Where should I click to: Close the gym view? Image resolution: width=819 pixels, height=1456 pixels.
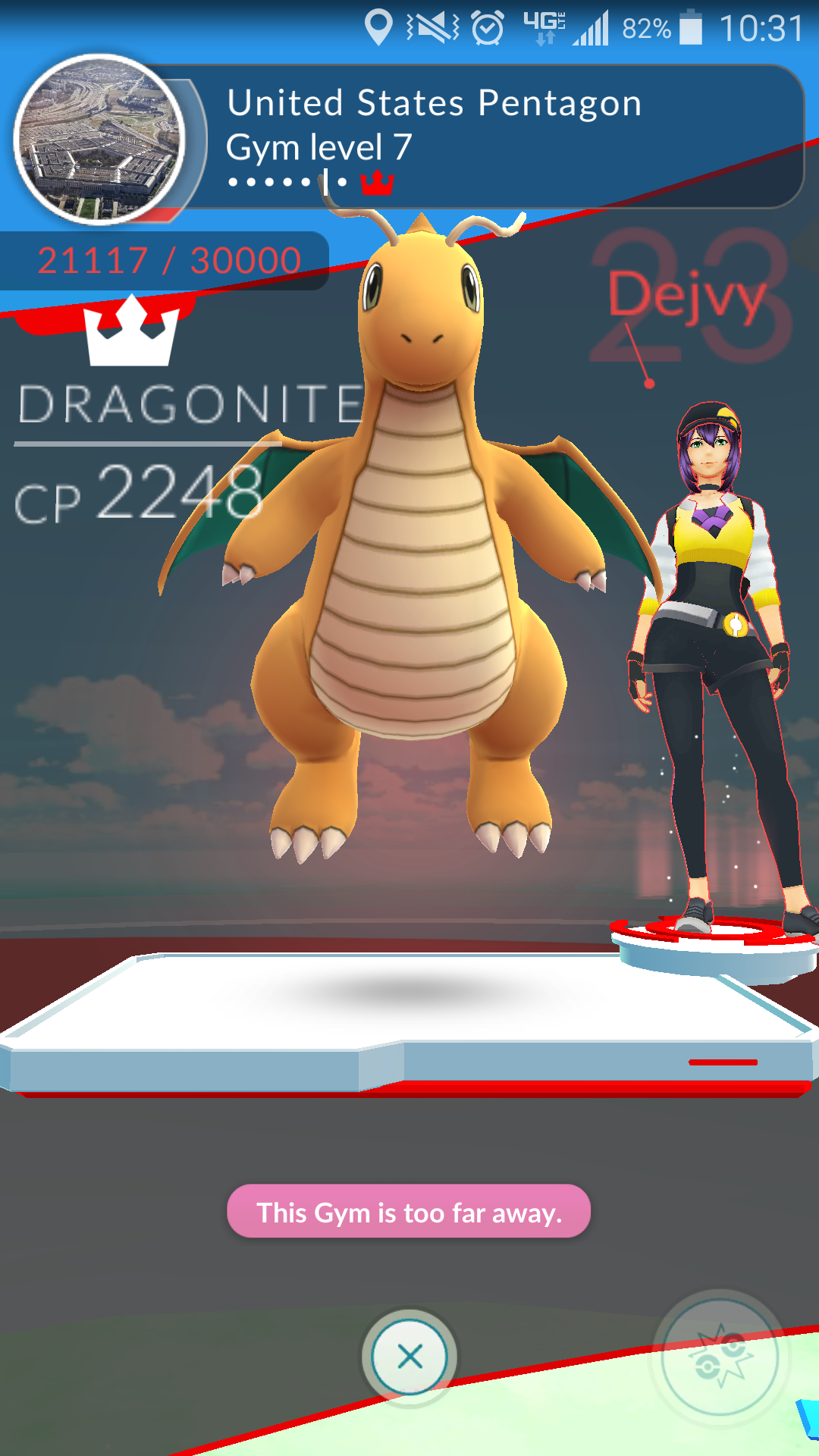pyautogui.click(x=409, y=1357)
